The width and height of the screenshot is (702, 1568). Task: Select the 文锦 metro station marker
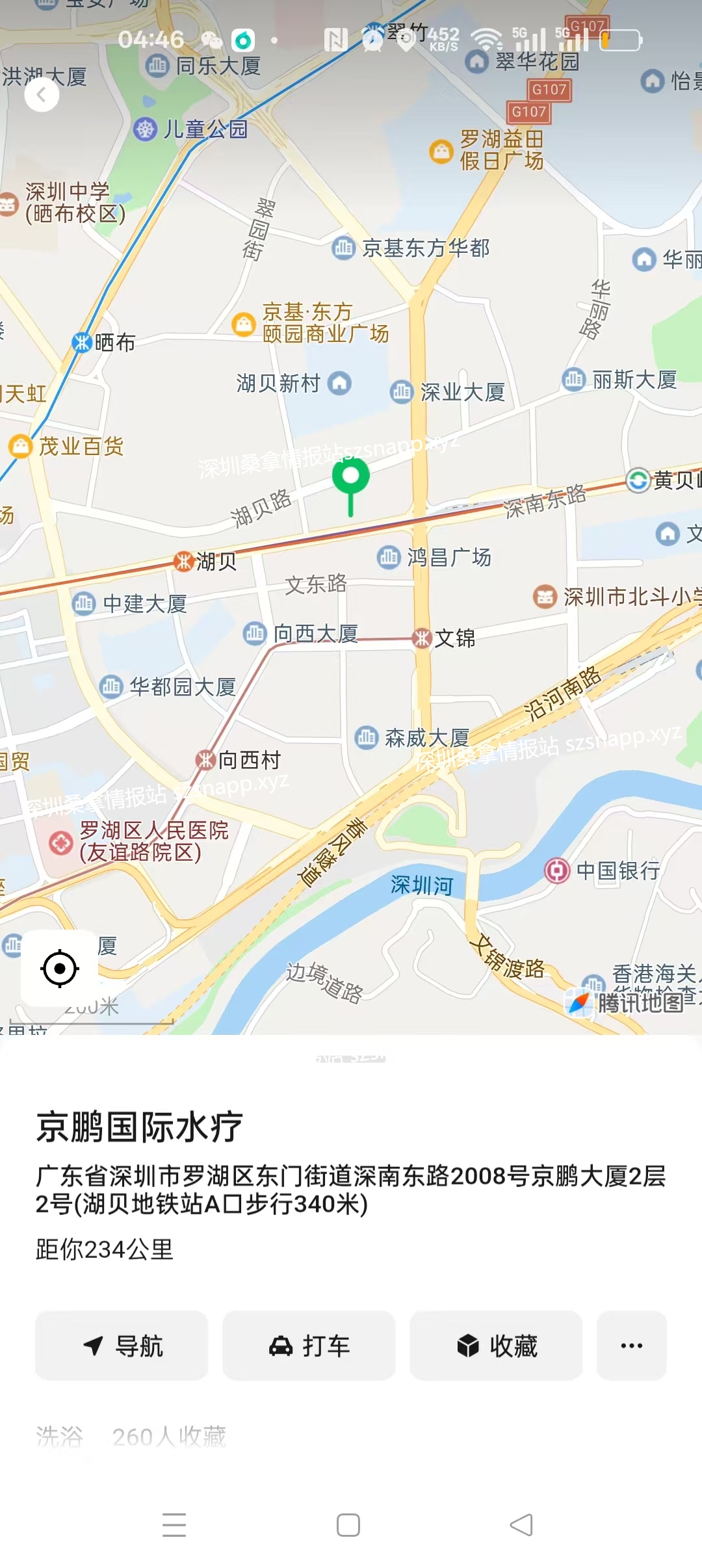click(x=422, y=638)
